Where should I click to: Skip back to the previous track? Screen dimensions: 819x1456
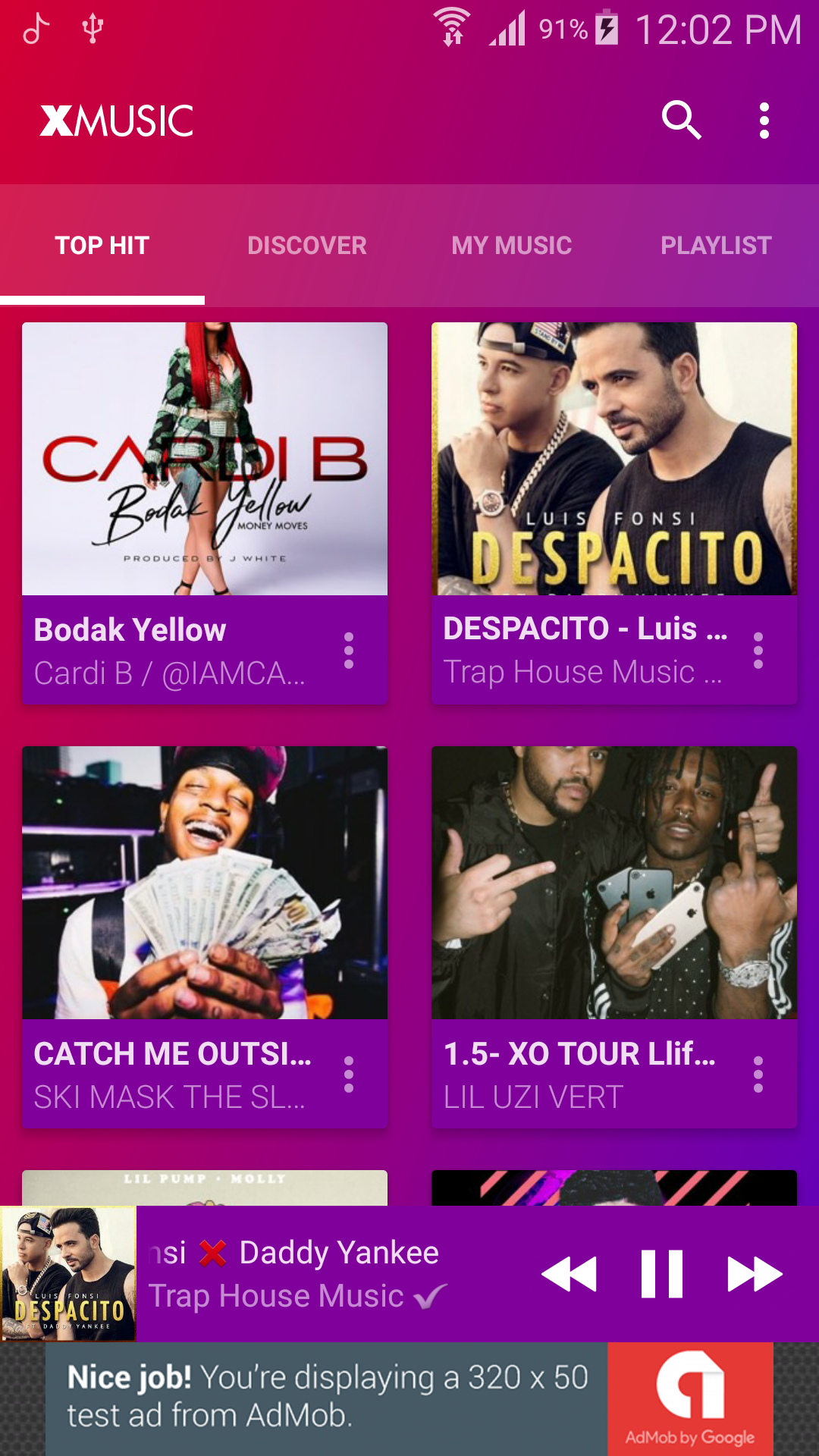pyautogui.click(x=569, y=1274)
